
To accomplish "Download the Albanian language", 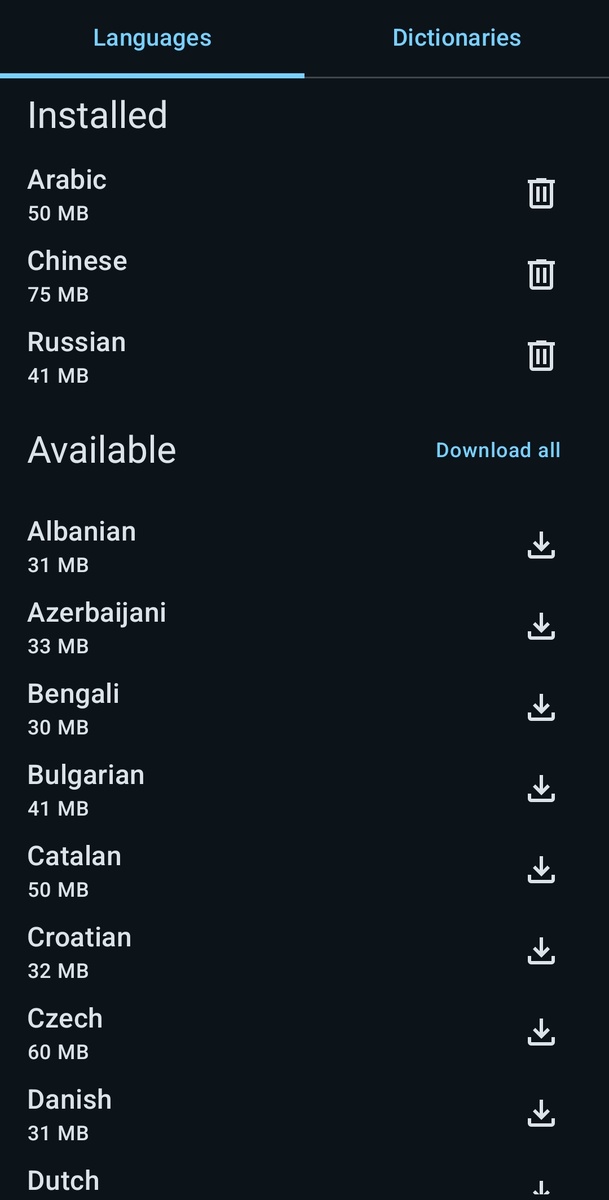I will [x=541, y=545].
